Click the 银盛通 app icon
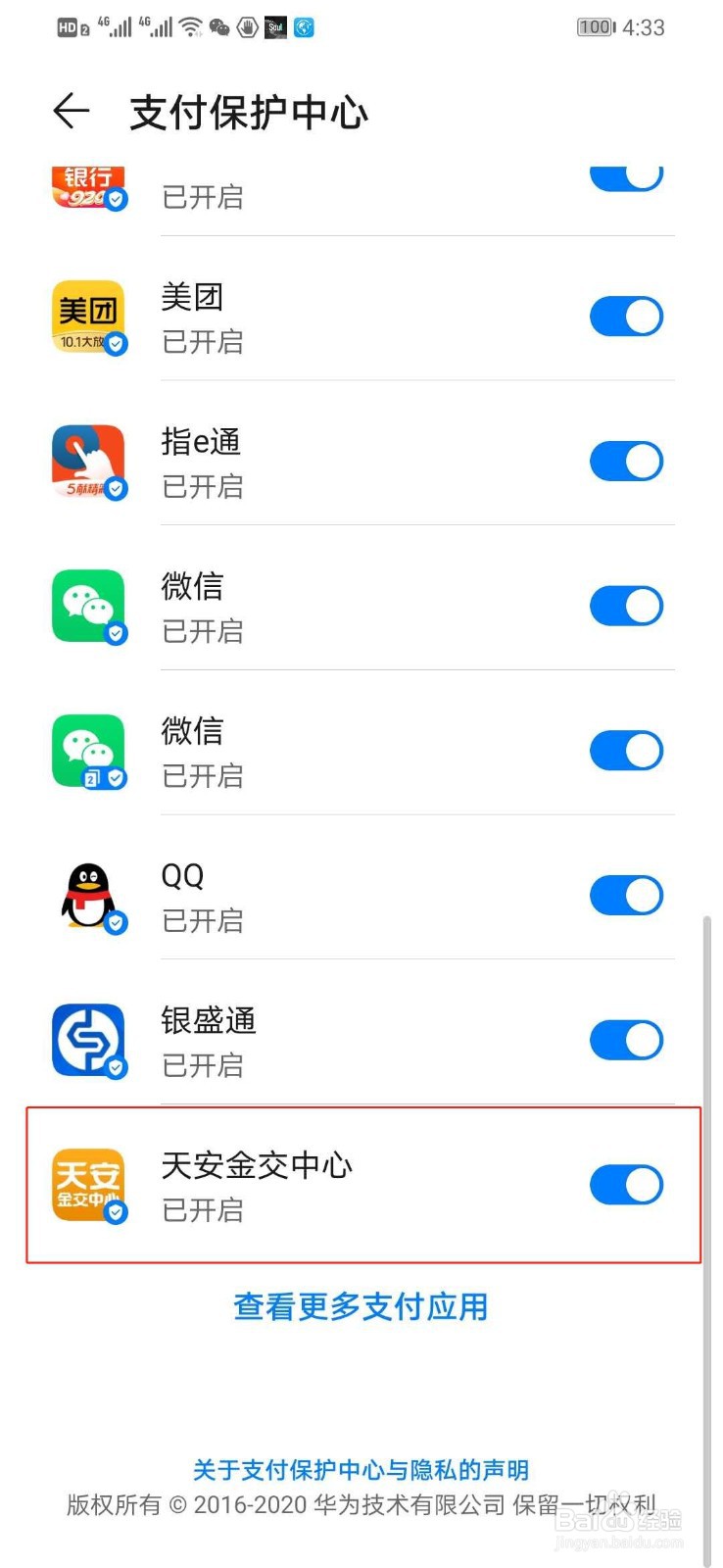 click(88, 1039)
